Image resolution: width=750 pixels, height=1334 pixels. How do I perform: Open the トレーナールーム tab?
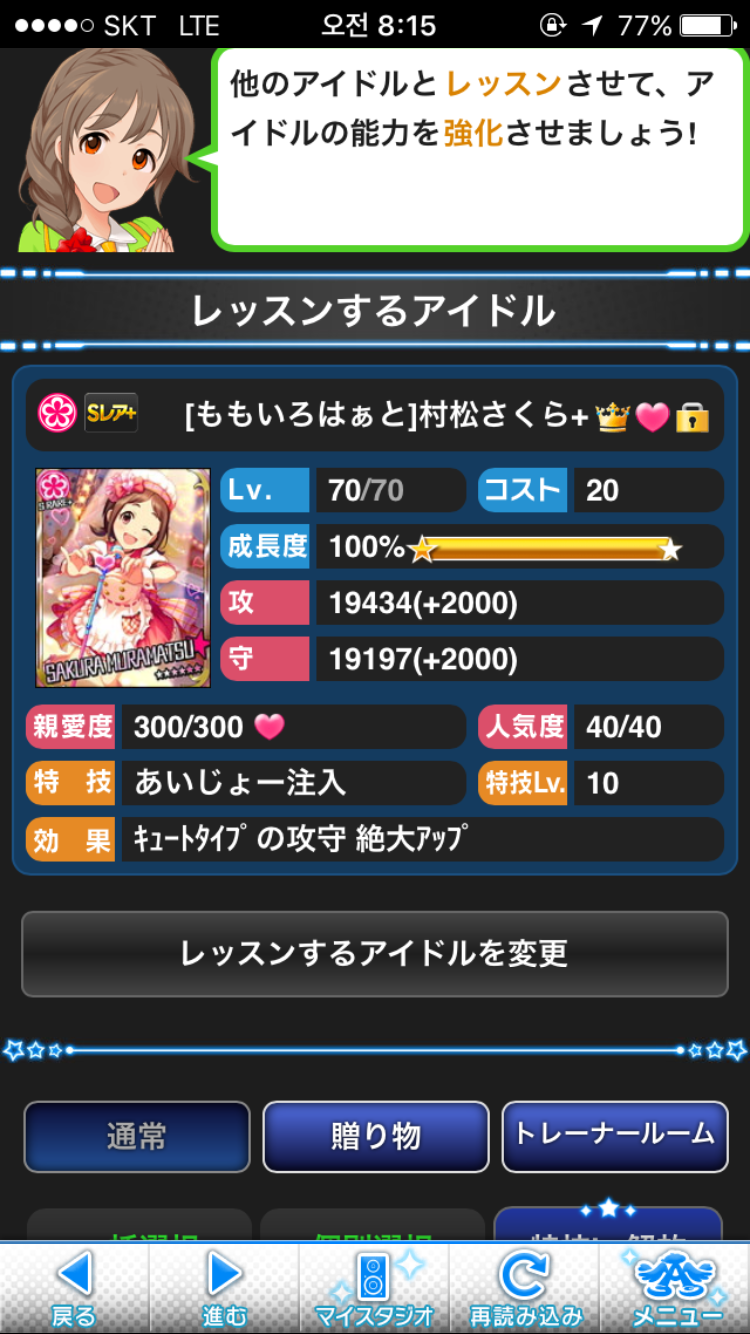click(x=614, y=1136)
